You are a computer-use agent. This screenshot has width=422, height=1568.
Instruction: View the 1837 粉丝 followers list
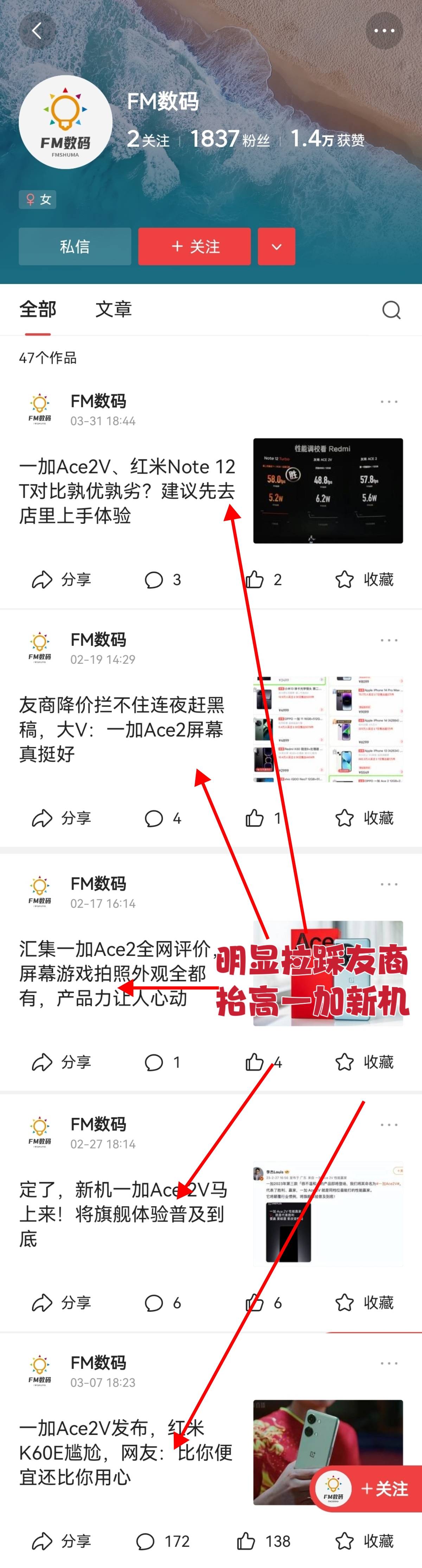coord(230,139)
